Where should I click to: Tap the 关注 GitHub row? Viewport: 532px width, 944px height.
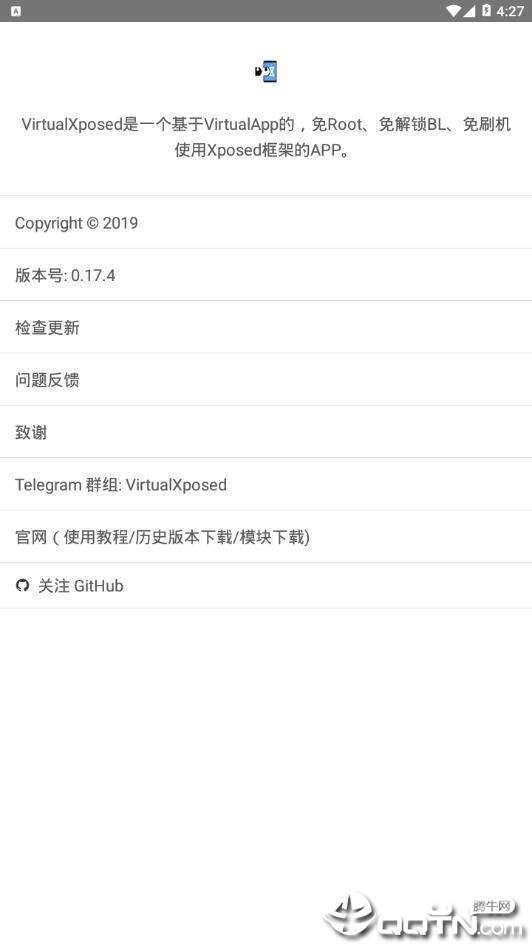pyautogui.click(x=266, y=585)
